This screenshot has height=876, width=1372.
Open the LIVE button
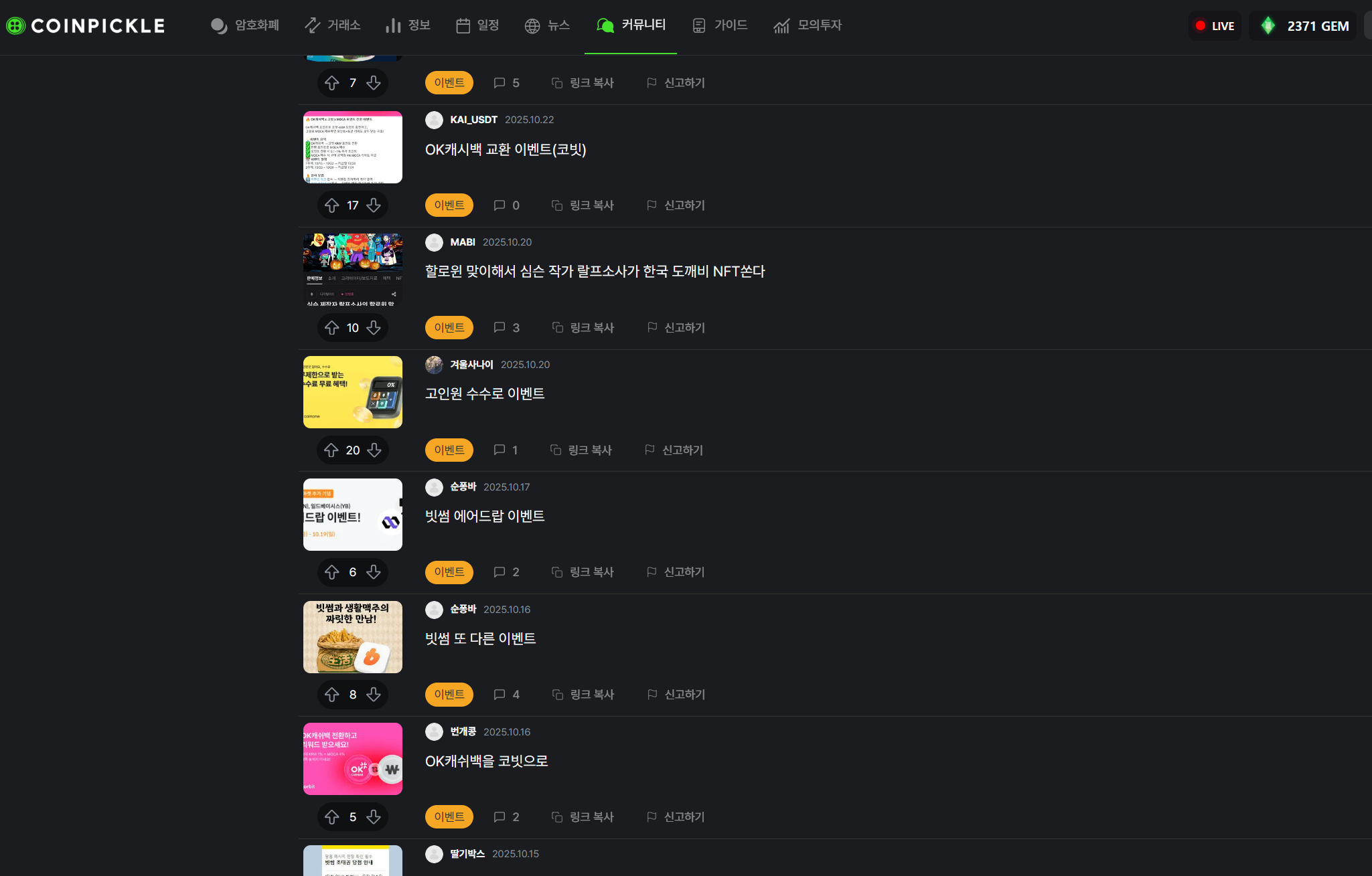pos(1215,26)
